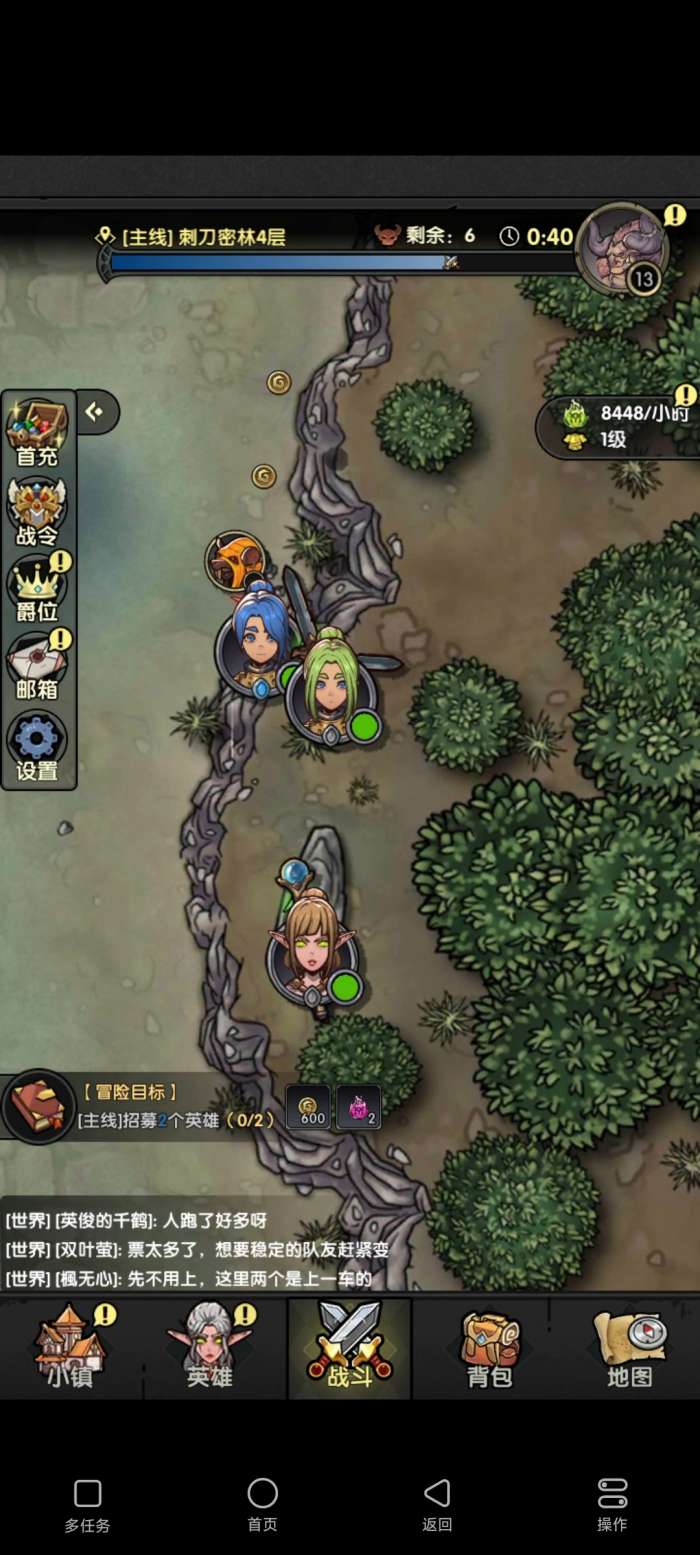Open the world chat messages
The image size is (700, 1555).
point(200,1249)
